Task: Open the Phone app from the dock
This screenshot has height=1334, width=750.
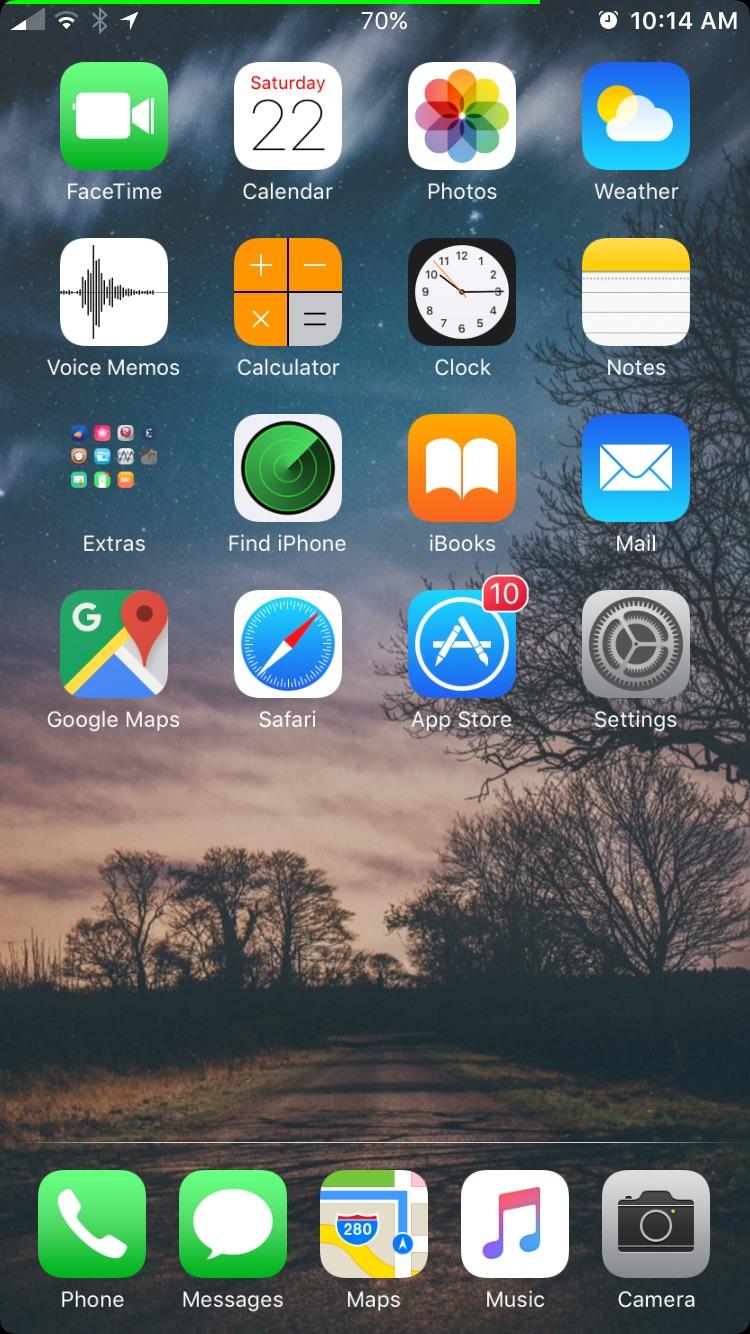Action: pos(91,1225)
